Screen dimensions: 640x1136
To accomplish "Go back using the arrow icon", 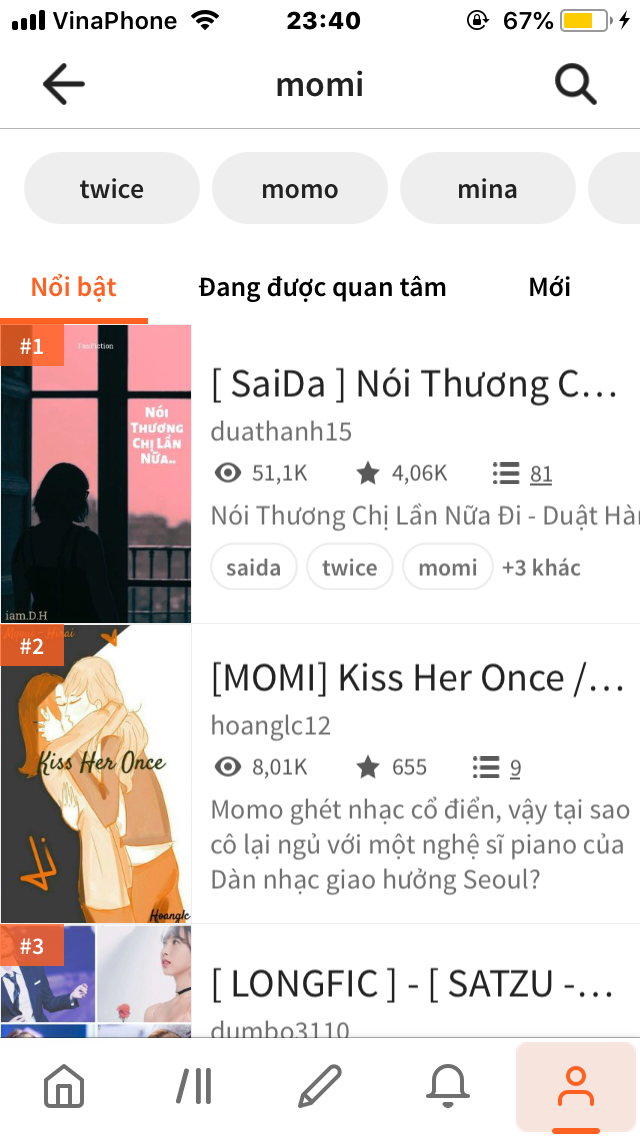I will click(63, 85).
